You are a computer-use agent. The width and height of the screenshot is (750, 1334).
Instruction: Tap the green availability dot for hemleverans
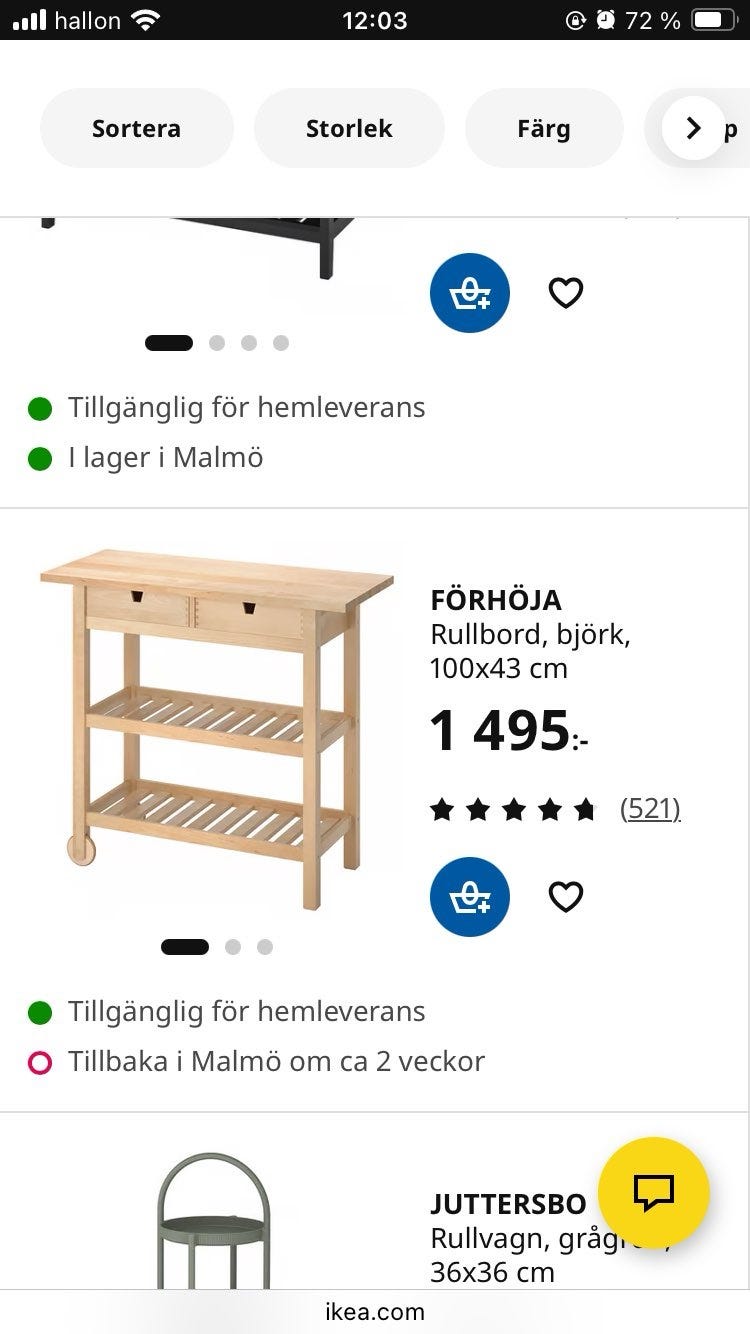pos(39,1012)
